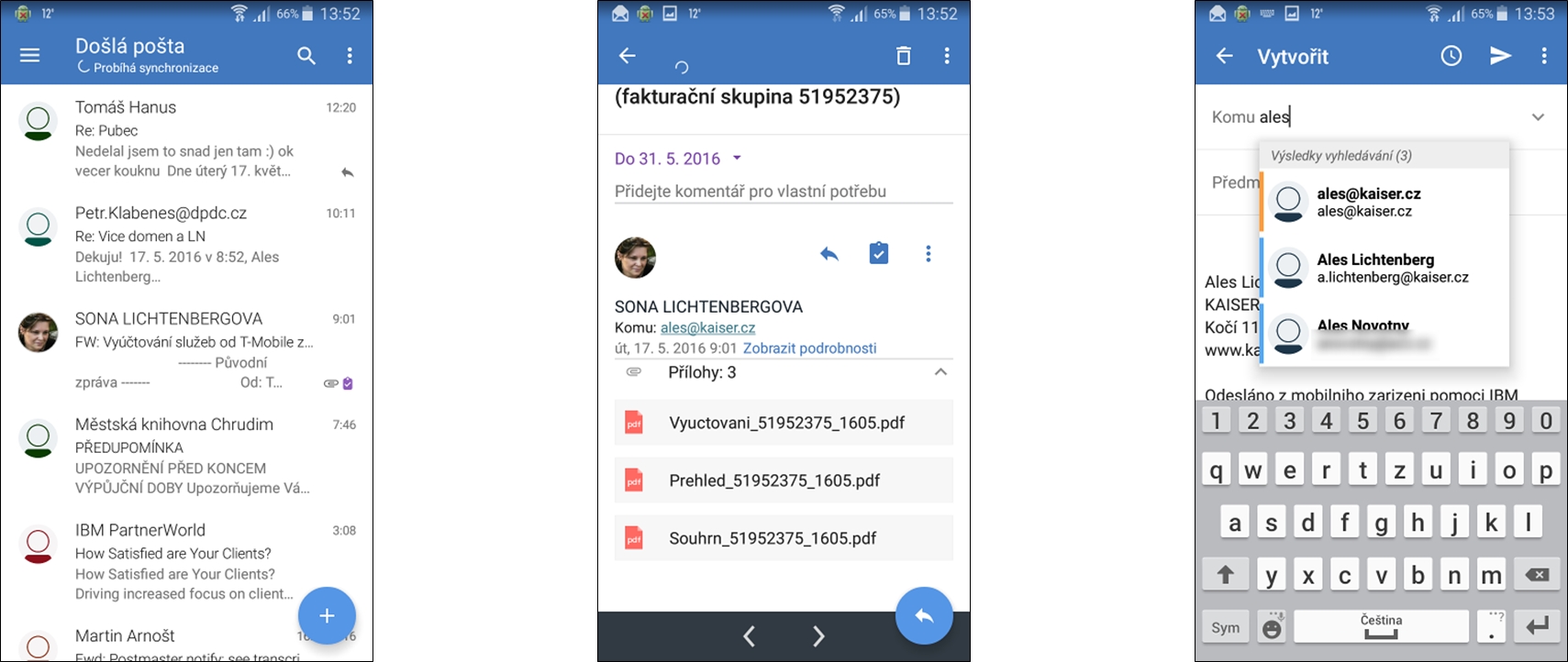Expand the Komu recipients chevron

(1538, 117)
